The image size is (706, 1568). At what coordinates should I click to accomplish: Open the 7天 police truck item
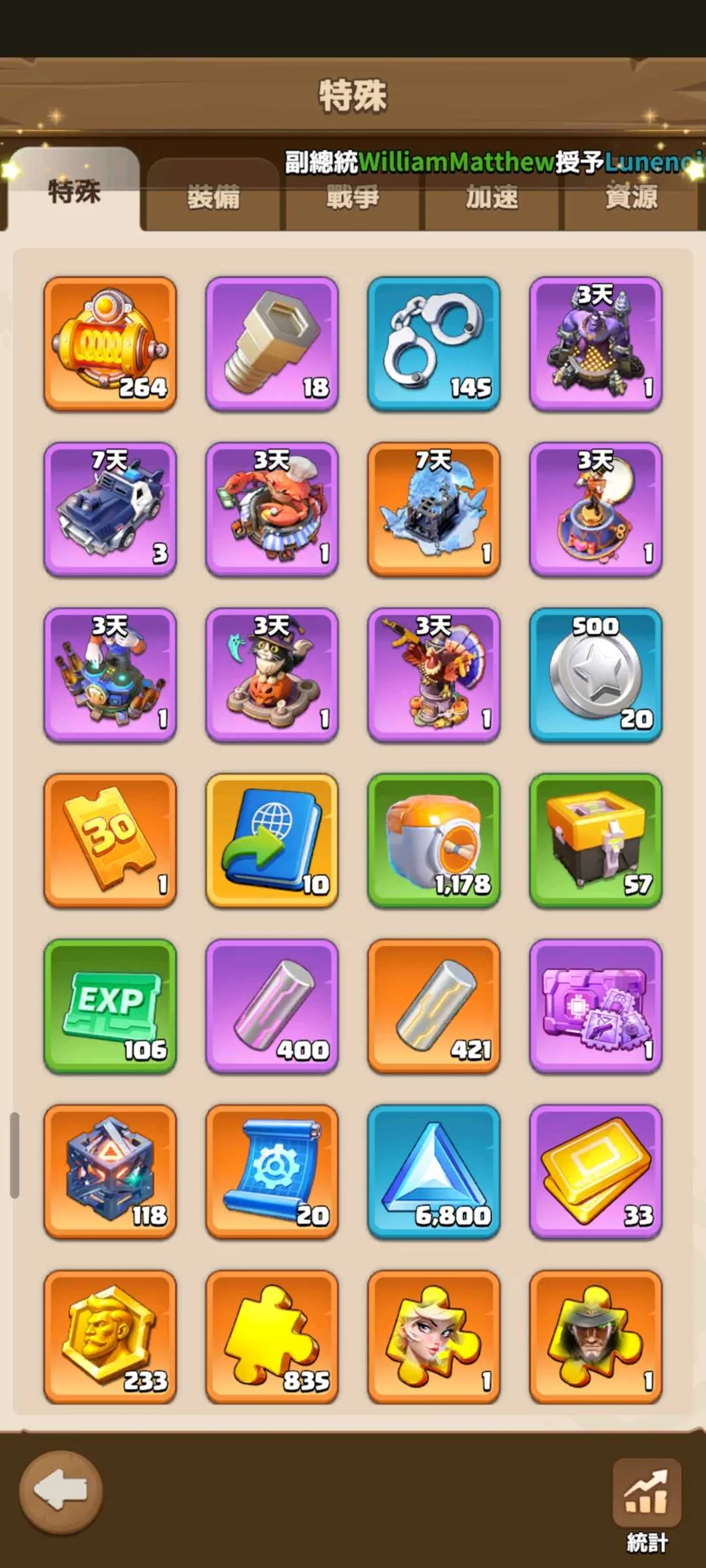coord(110,510)
